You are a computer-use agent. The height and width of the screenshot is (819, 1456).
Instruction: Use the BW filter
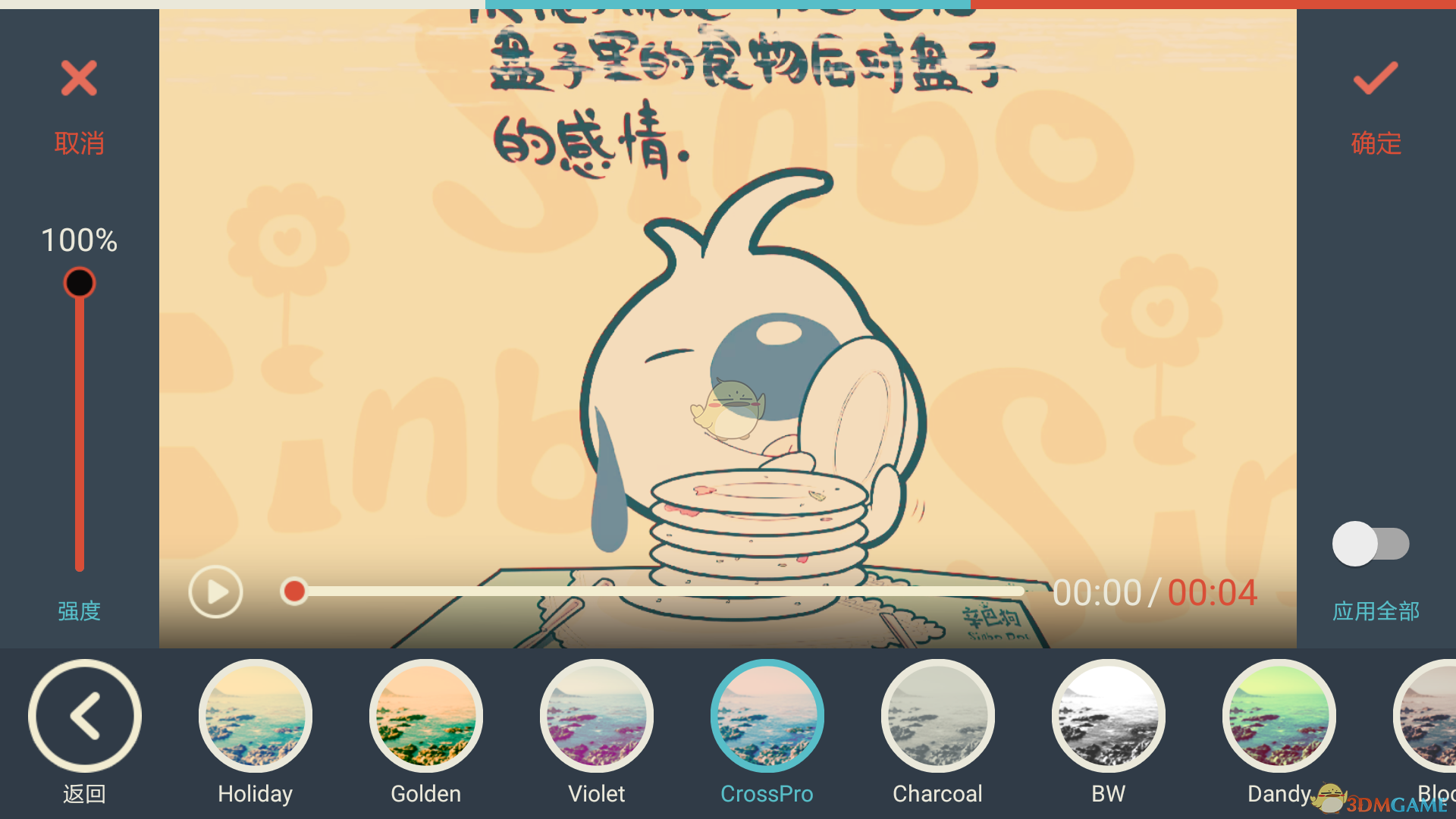(1108, 717)
